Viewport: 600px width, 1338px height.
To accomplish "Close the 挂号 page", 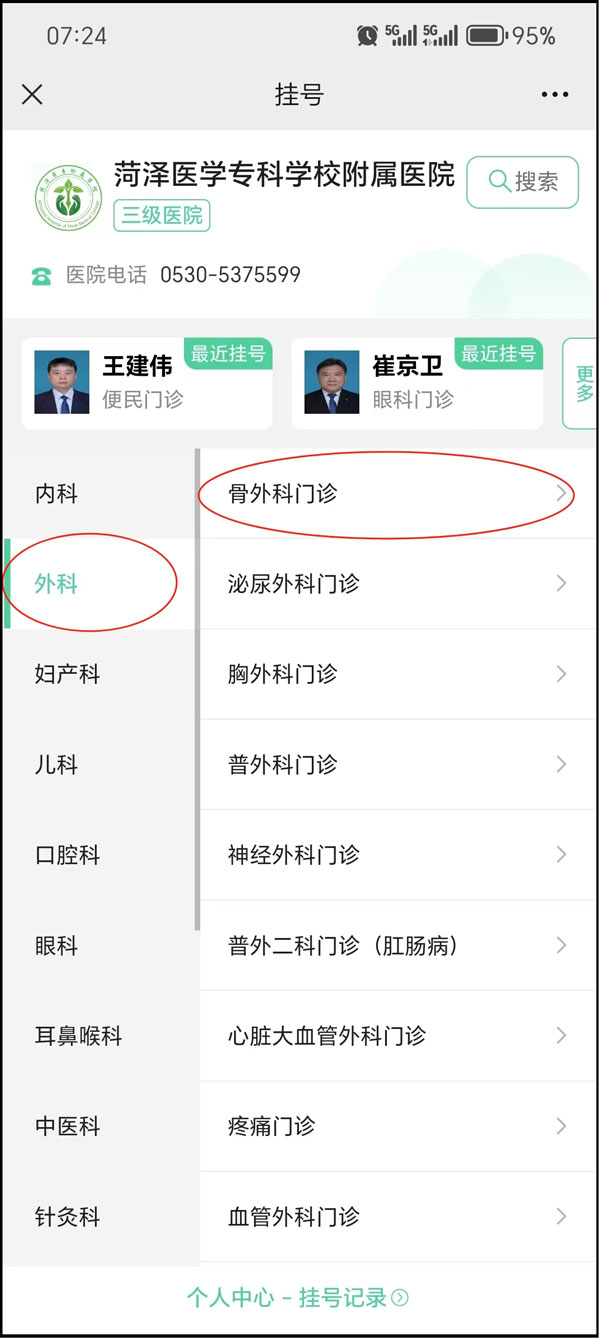I will tap(32, 94).
